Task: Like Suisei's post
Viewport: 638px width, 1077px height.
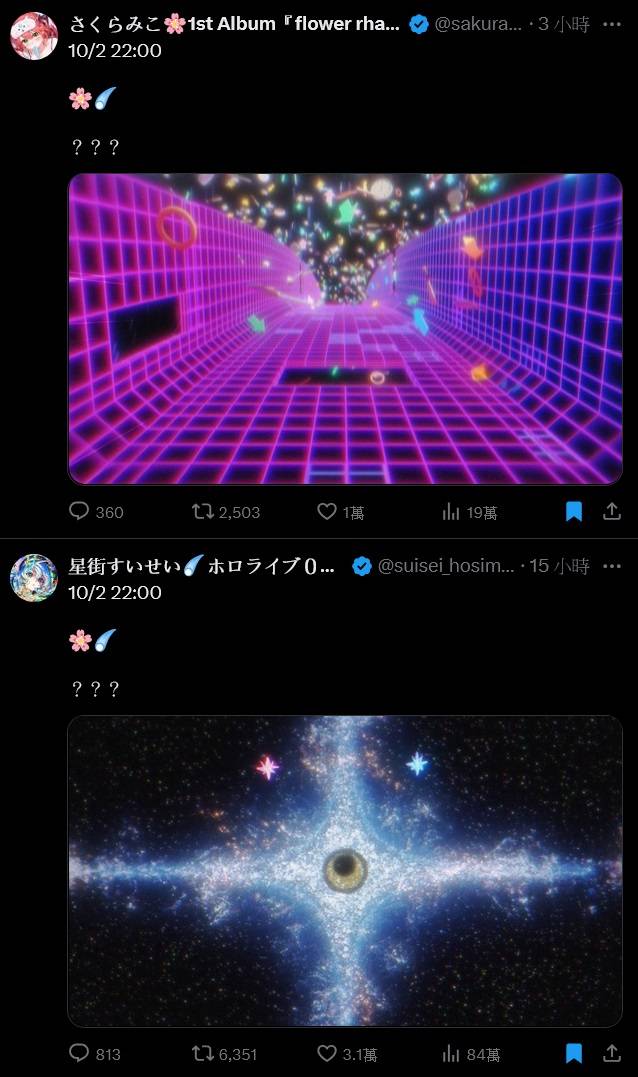Action: [x=326, y=1053]
